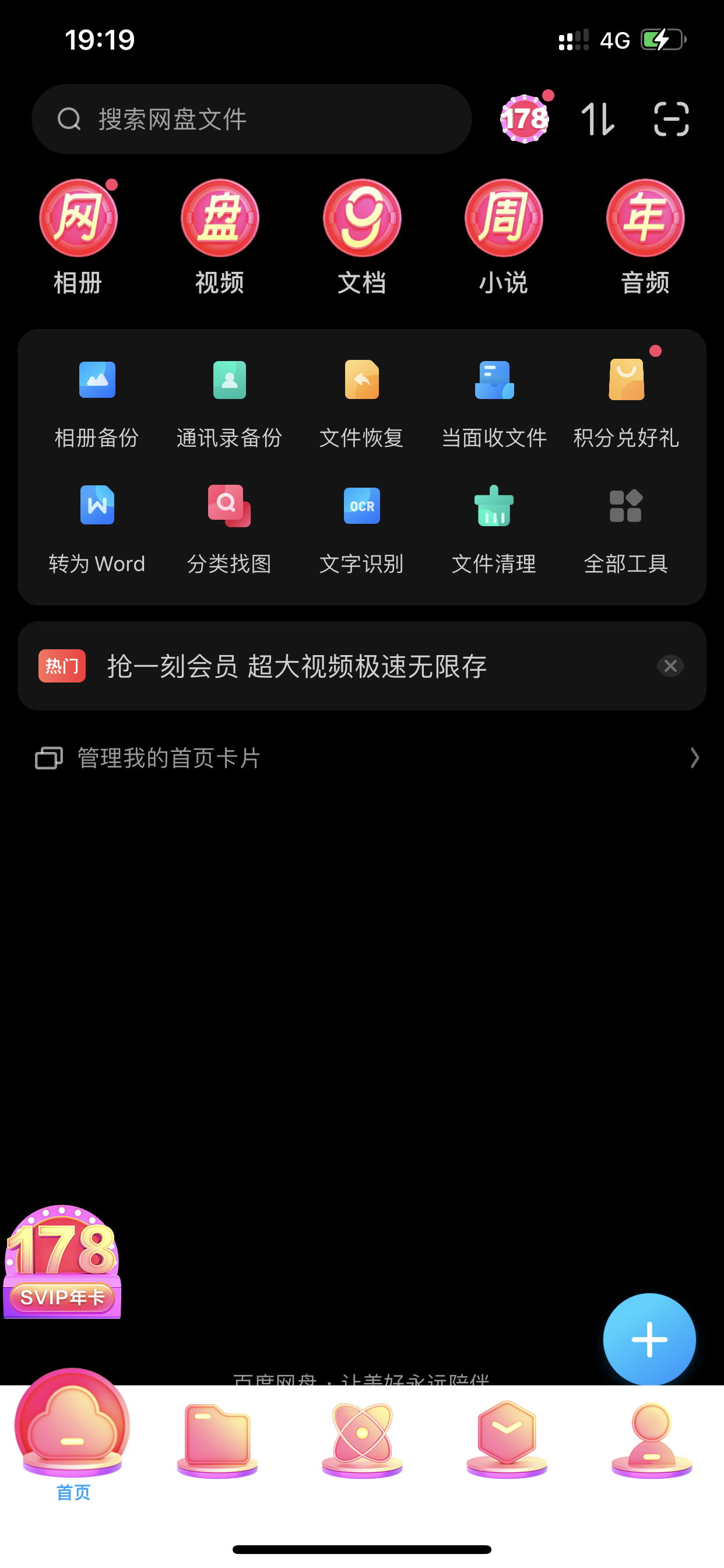Image resolution: width=724 pixels, height=1568 pixels.
Task: Open the scan icon in top bar
Action: (x=671, y=120)
